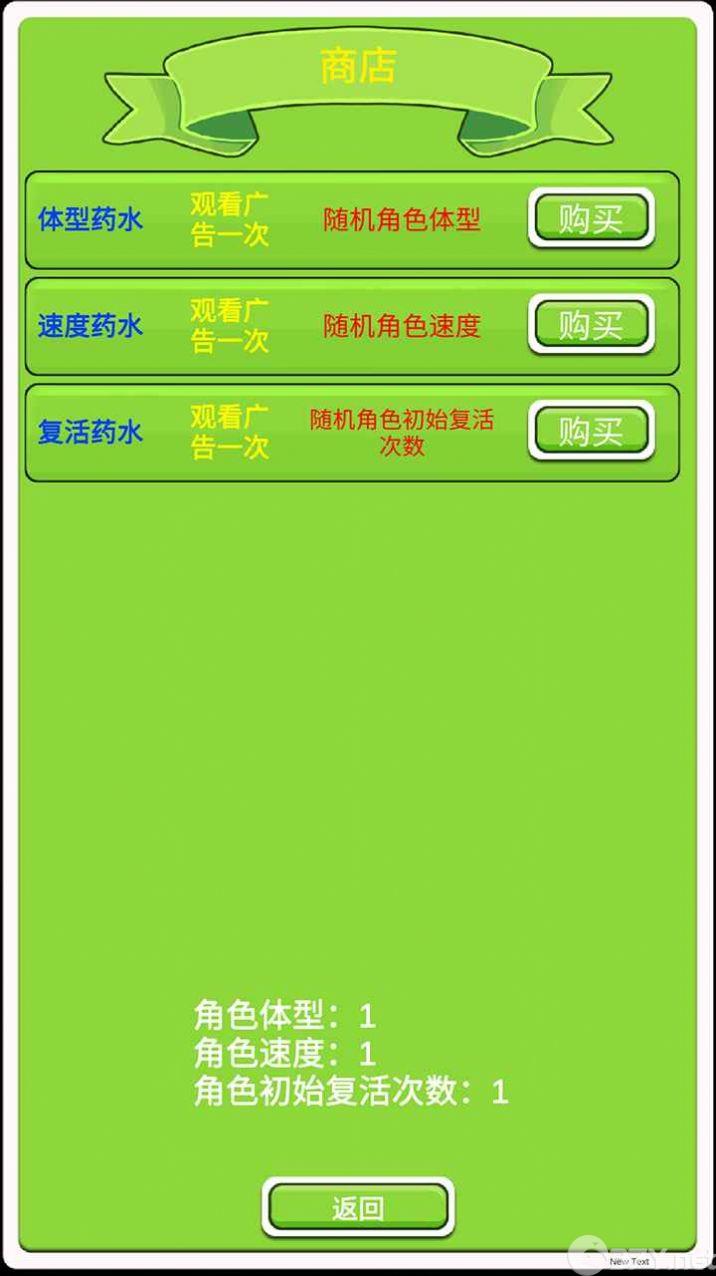The height and width of the screenshot is (1276, 716).
Task: Purchase the 复活药水 potion
Action: coord(590,432)
